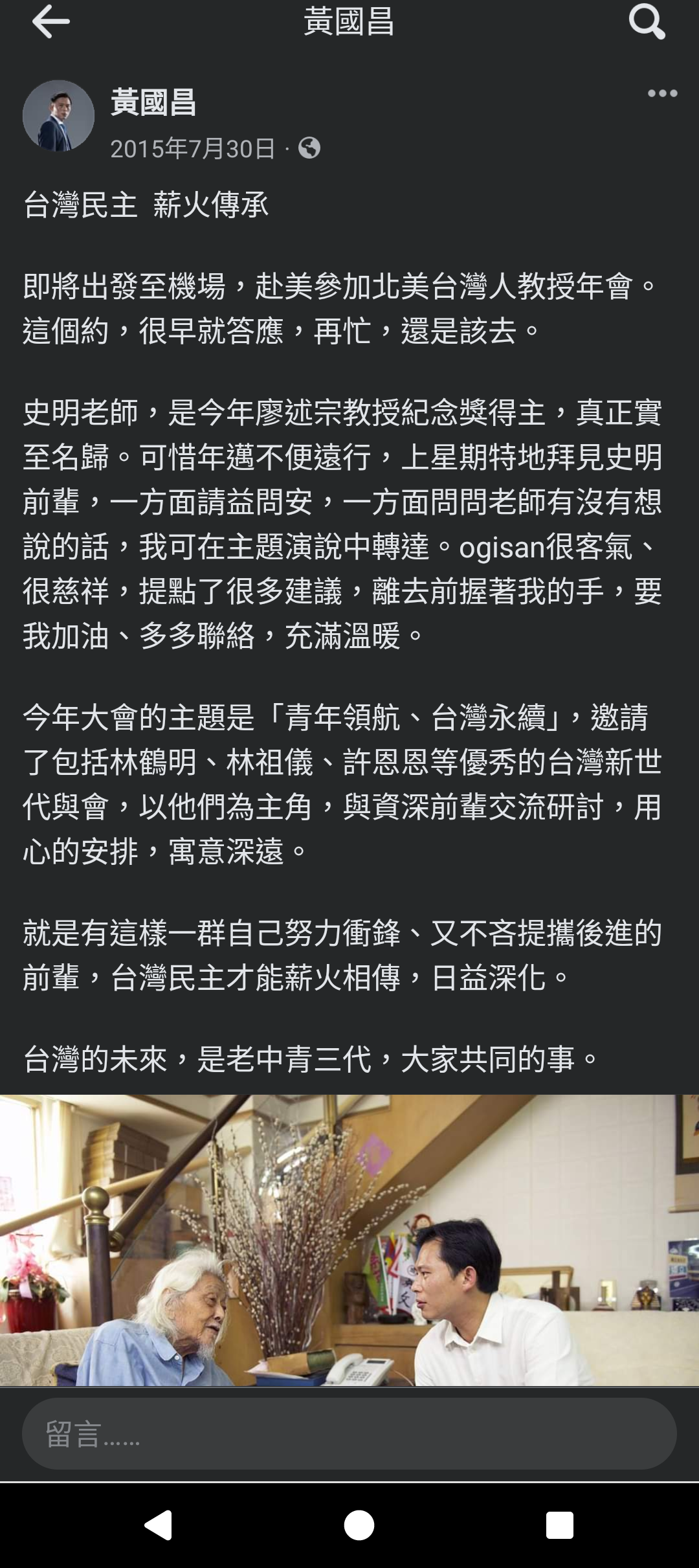Tap the 留言 comment field
Viewport: 699px width, 1568px height.
point(349,1433)
